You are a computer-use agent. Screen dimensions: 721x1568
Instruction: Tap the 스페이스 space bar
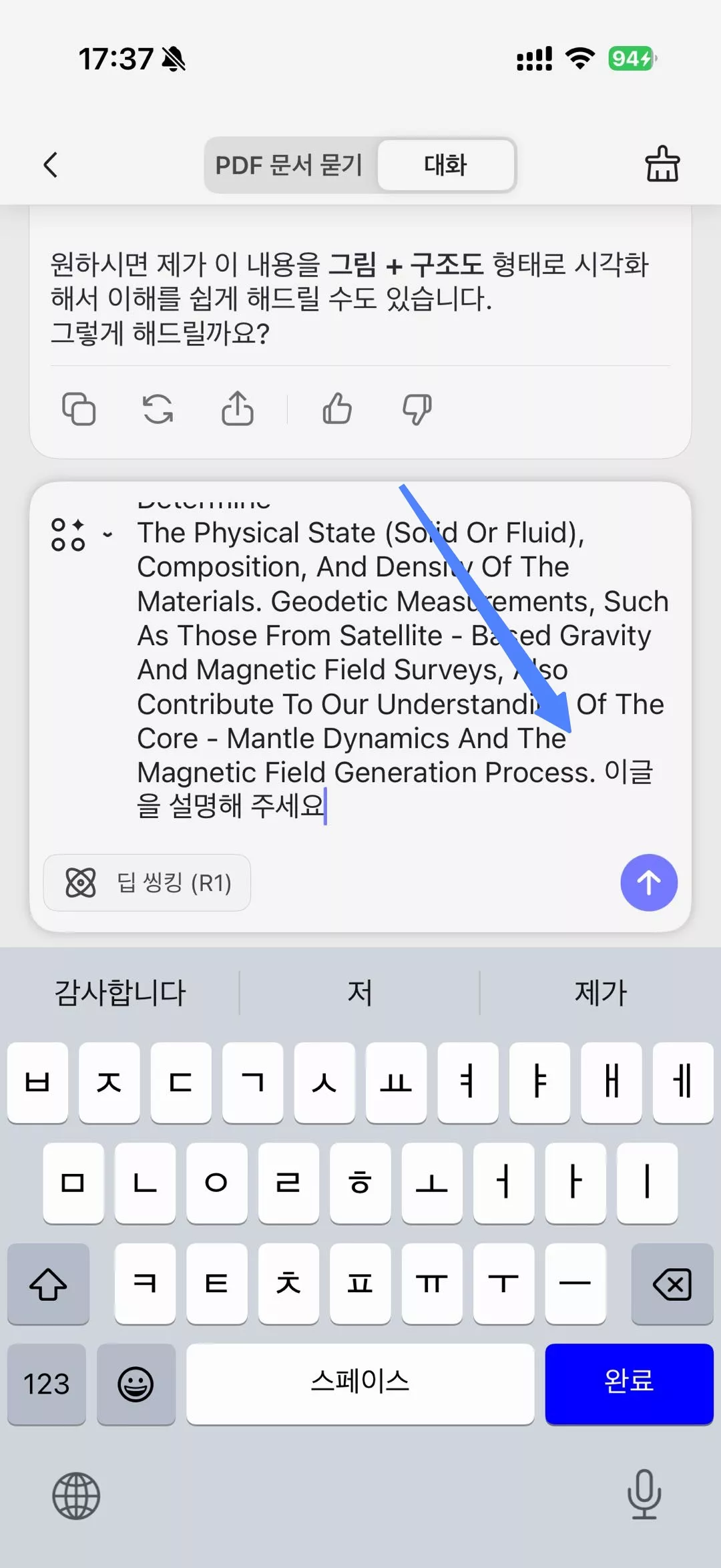point(360,1384)
